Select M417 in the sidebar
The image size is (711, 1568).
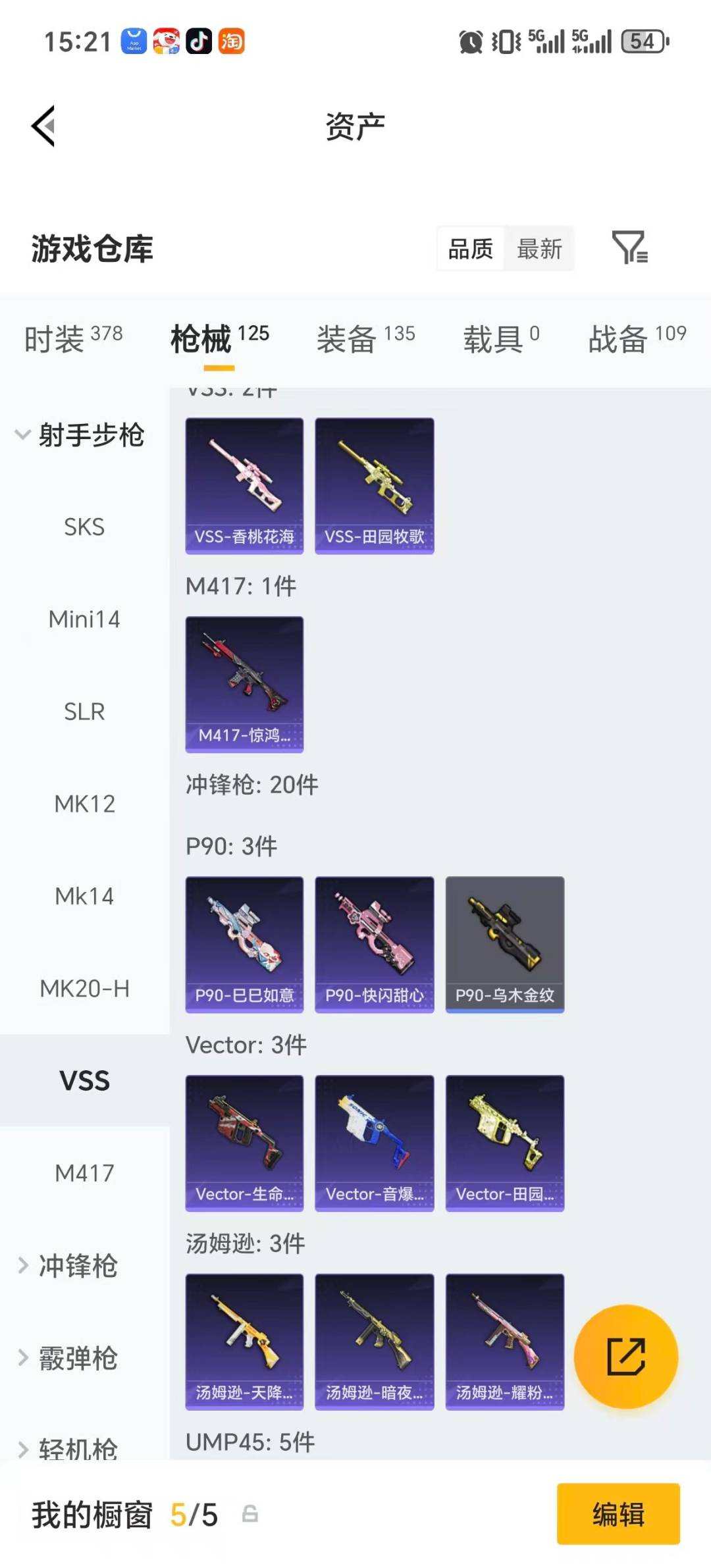[84, 1172]
